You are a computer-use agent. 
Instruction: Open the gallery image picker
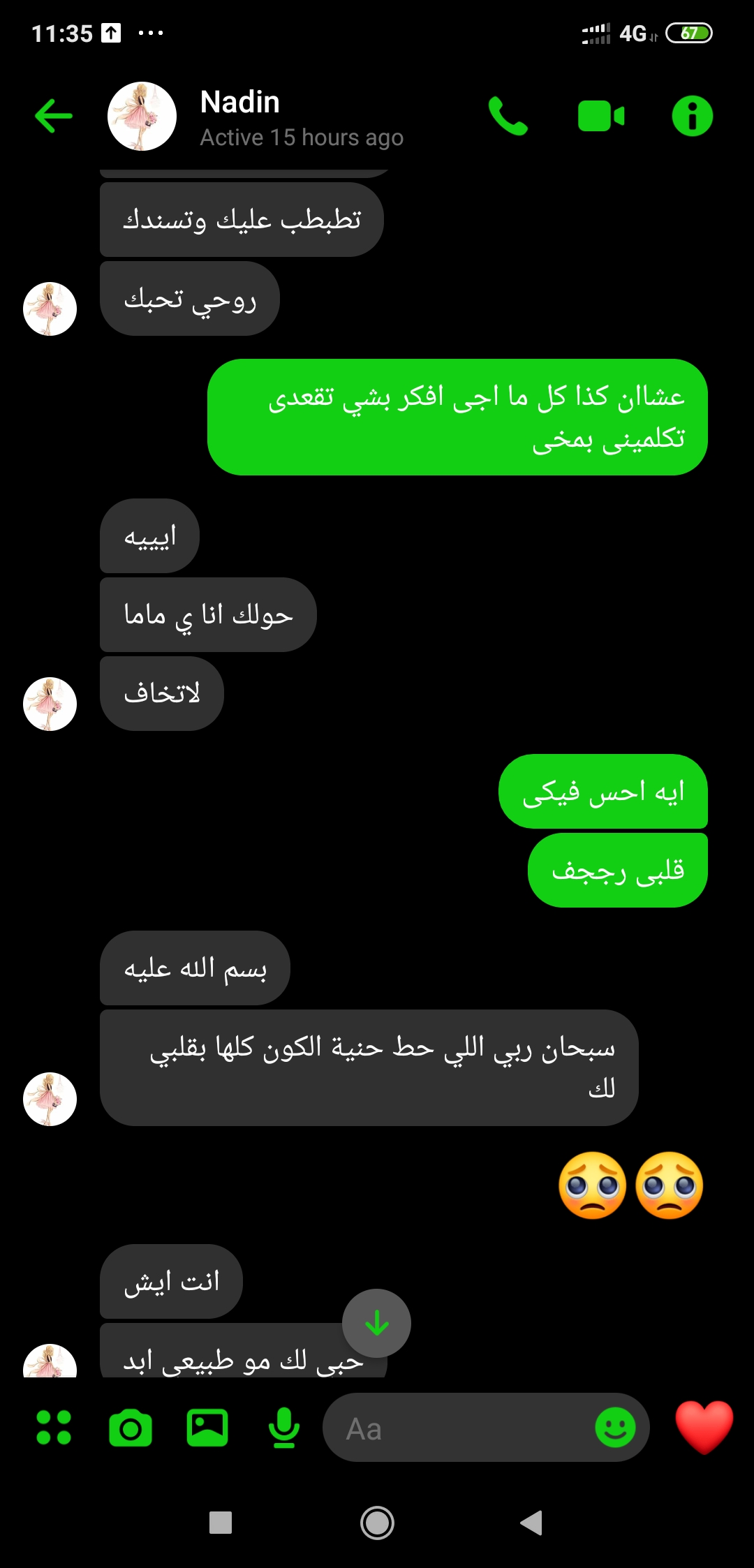pyautogui.click(x=207, y=1428)
